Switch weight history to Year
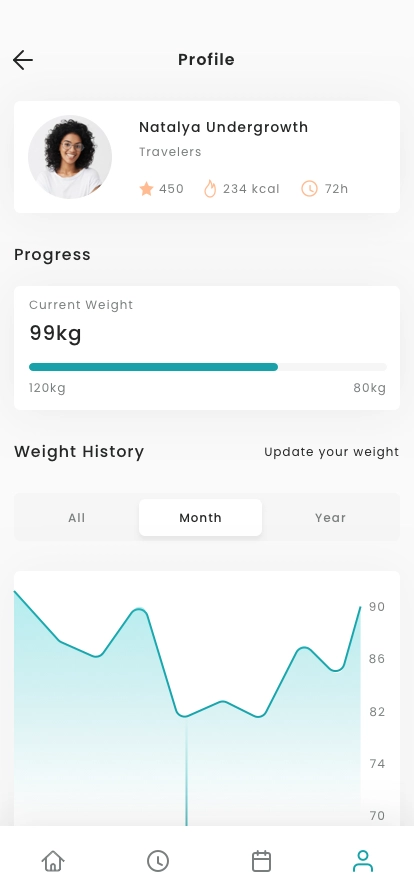Viewport: 414px width, 896px height. point(331,518)
